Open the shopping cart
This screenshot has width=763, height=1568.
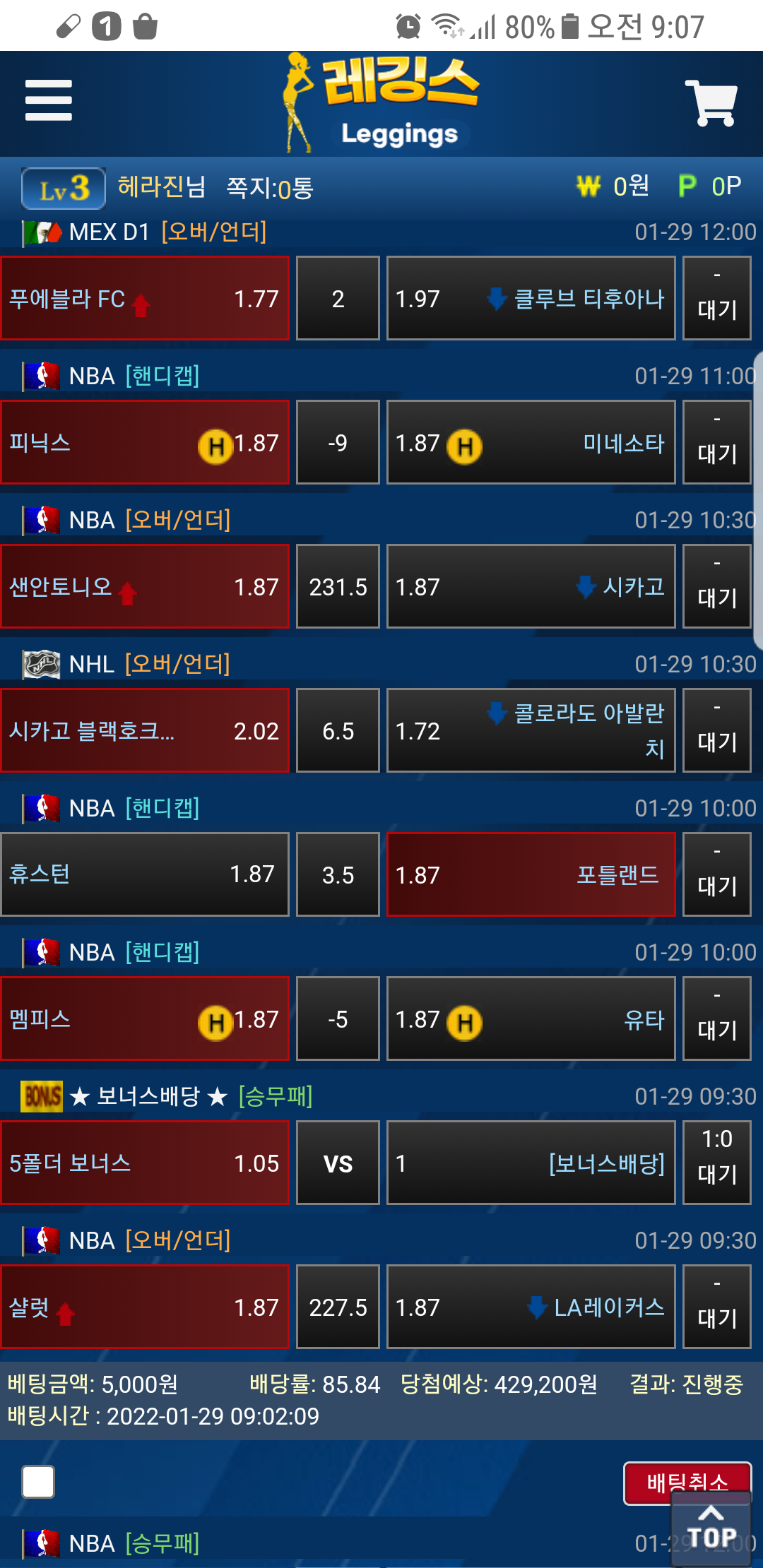711,103
